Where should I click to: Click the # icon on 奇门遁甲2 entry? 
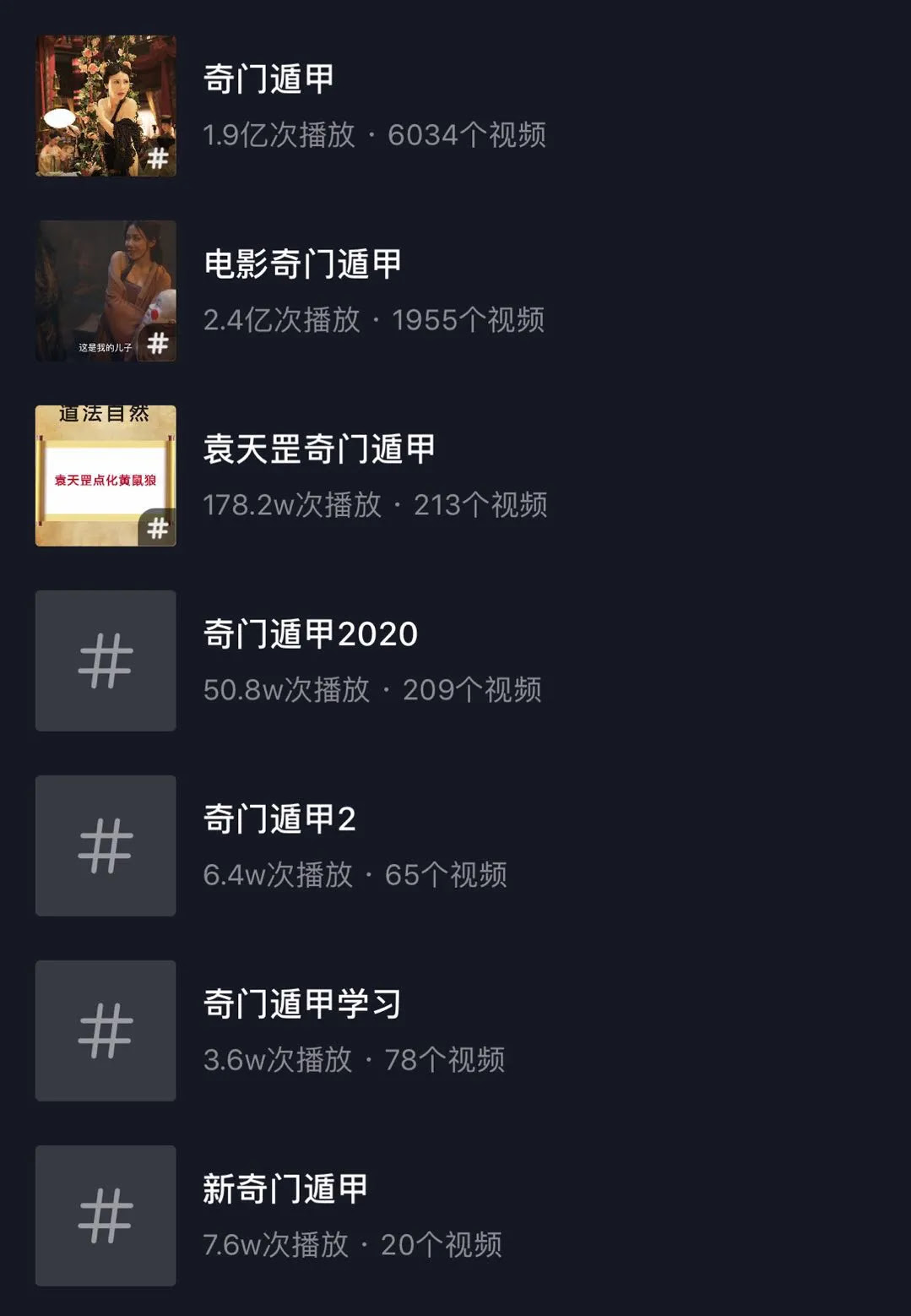[105, 845]
